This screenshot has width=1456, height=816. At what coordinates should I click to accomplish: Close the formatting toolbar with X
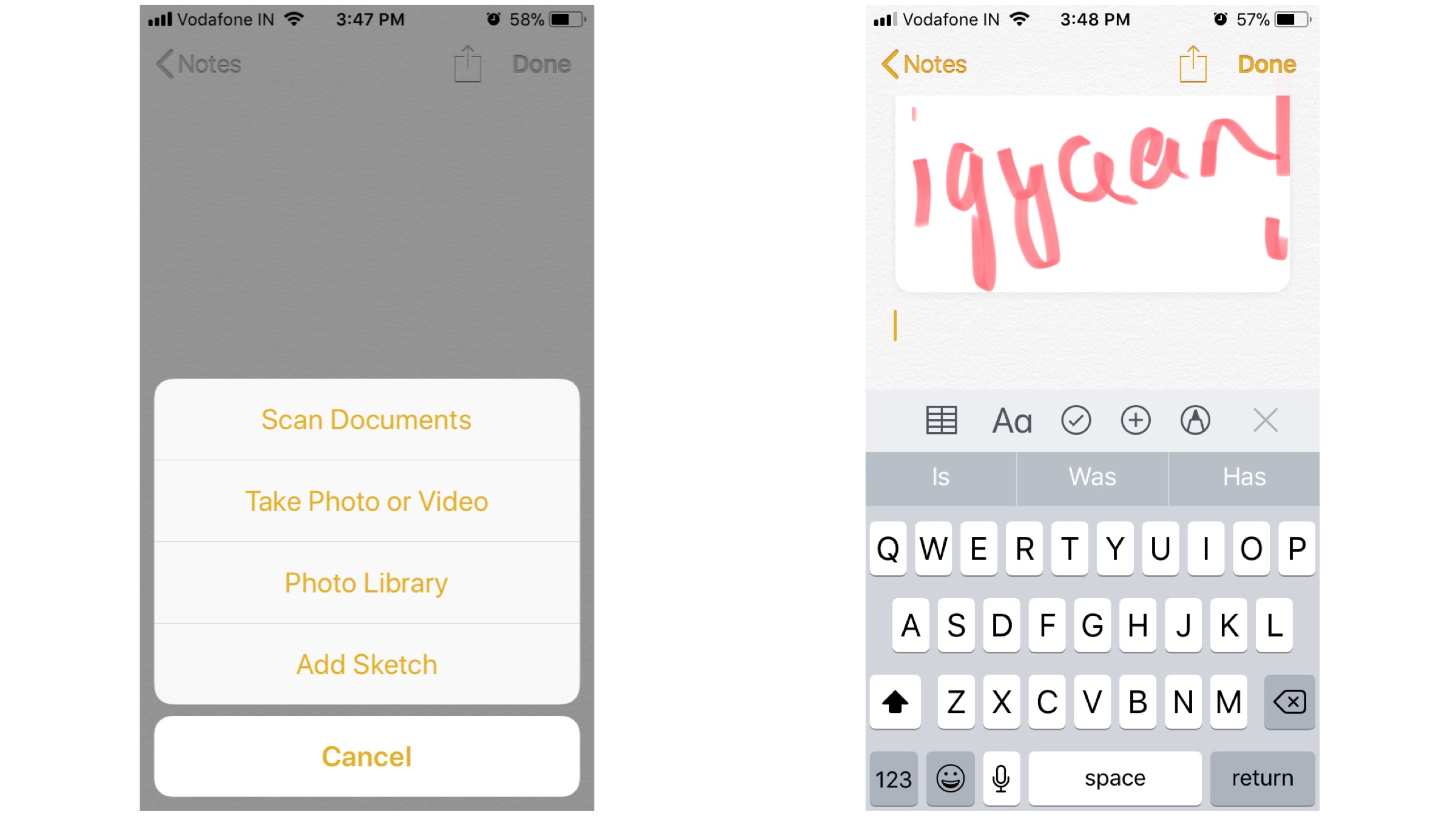[1266, 420]
